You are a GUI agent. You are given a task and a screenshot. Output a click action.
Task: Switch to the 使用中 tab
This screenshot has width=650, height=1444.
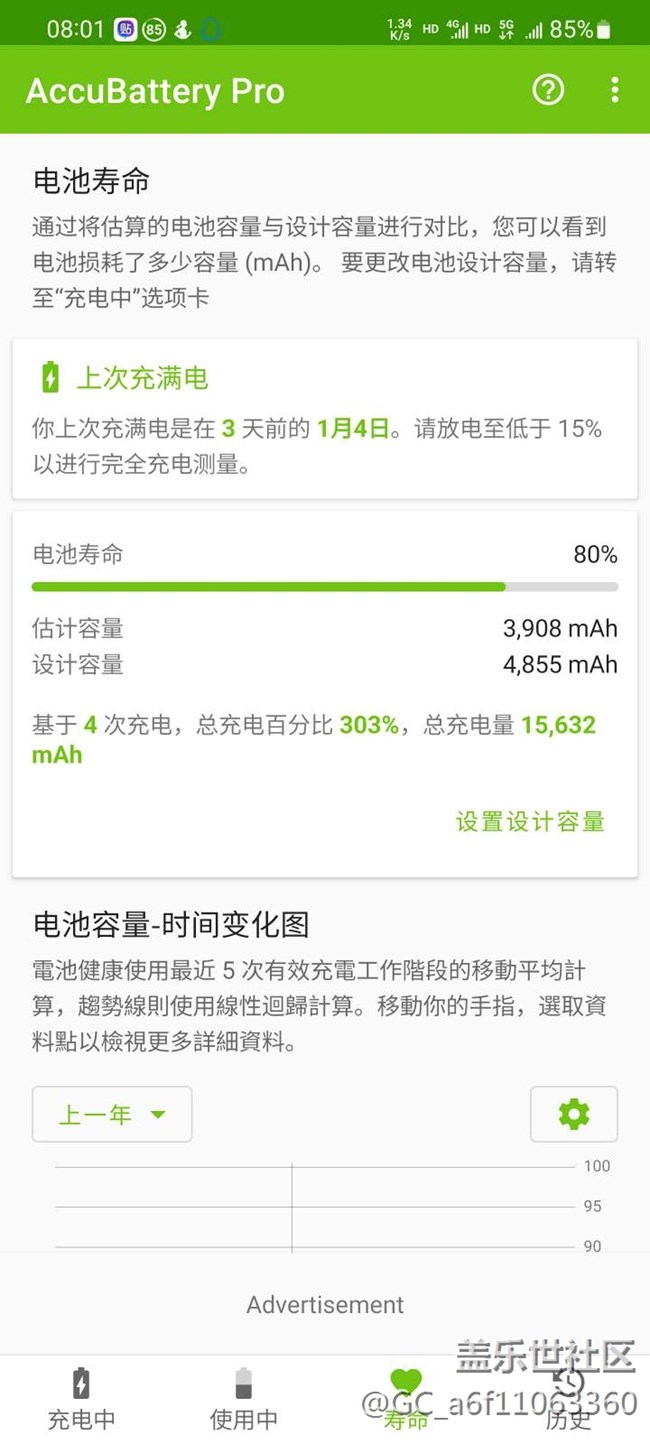(x=243, y=1399)
